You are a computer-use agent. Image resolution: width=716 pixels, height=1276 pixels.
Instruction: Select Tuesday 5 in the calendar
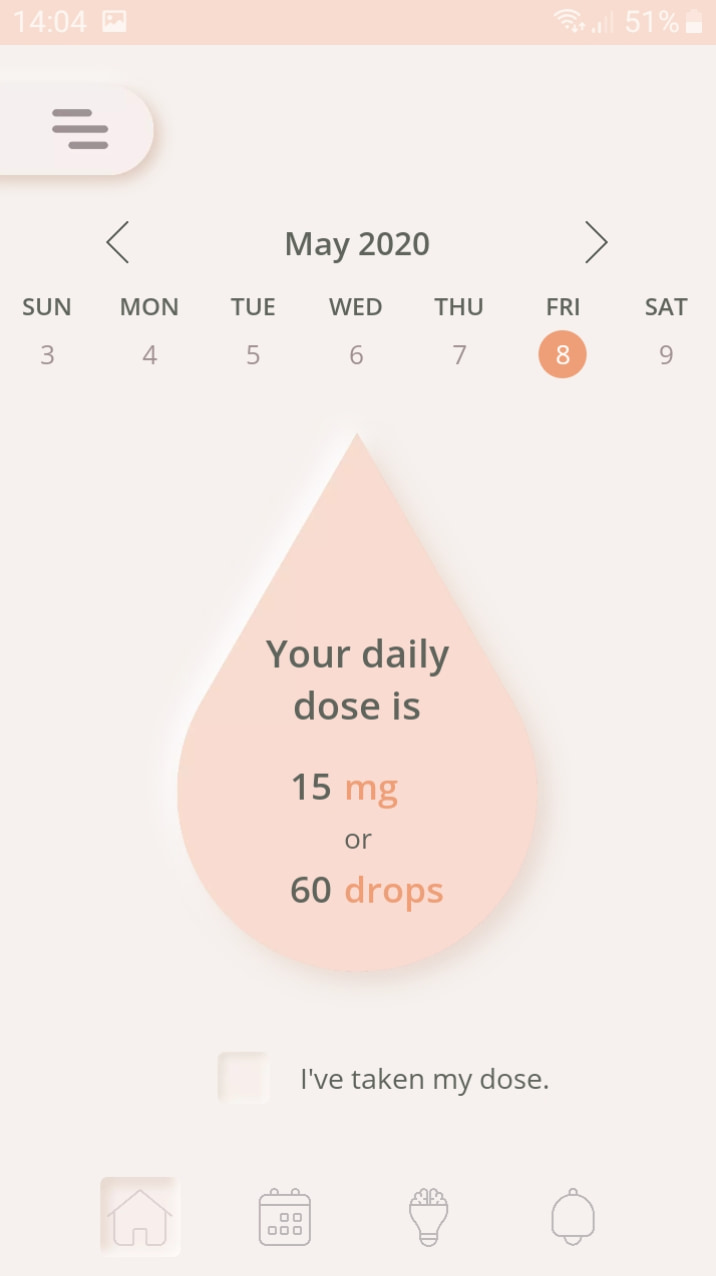coord(253,355)
